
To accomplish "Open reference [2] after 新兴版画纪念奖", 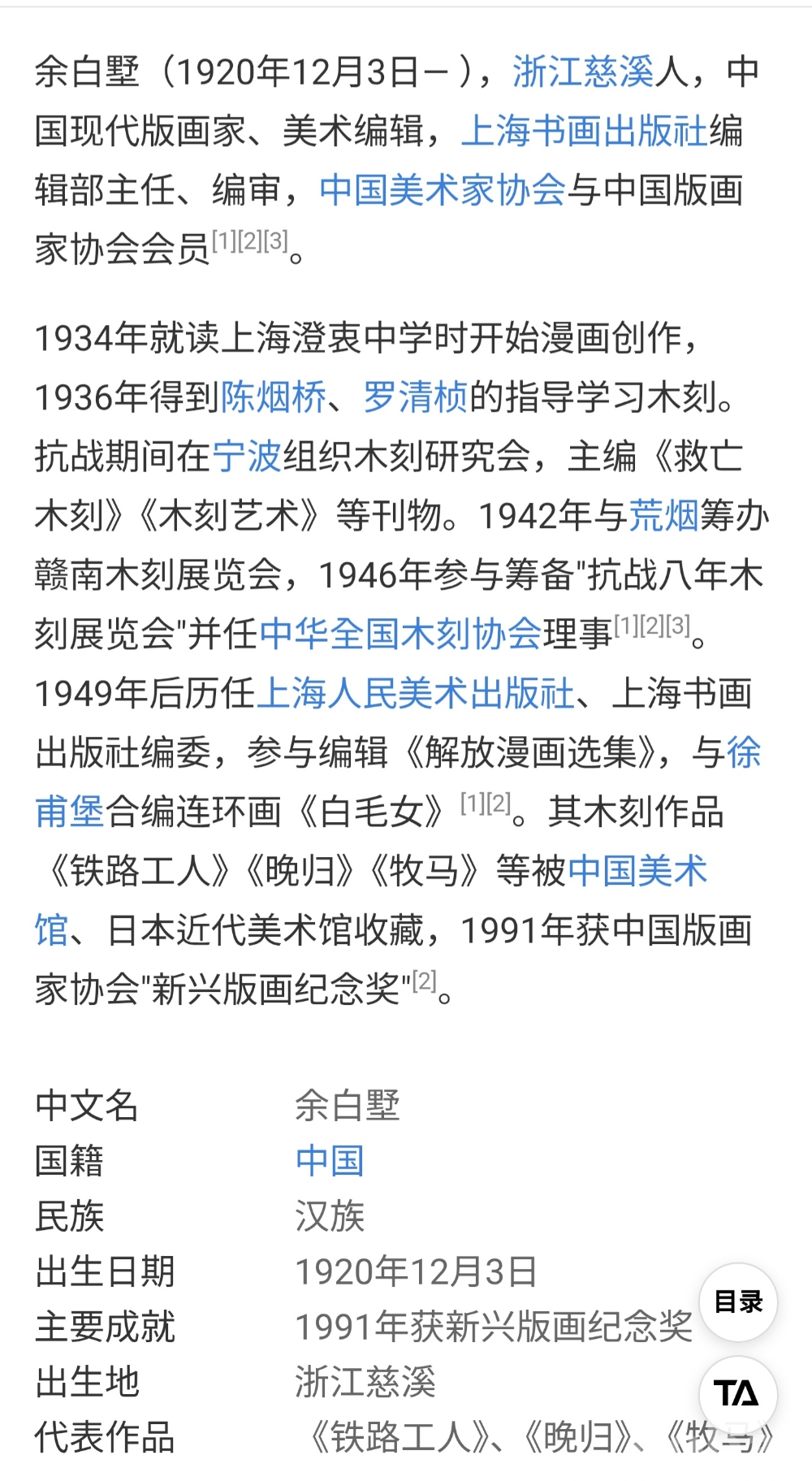I will tap(425, 981).
